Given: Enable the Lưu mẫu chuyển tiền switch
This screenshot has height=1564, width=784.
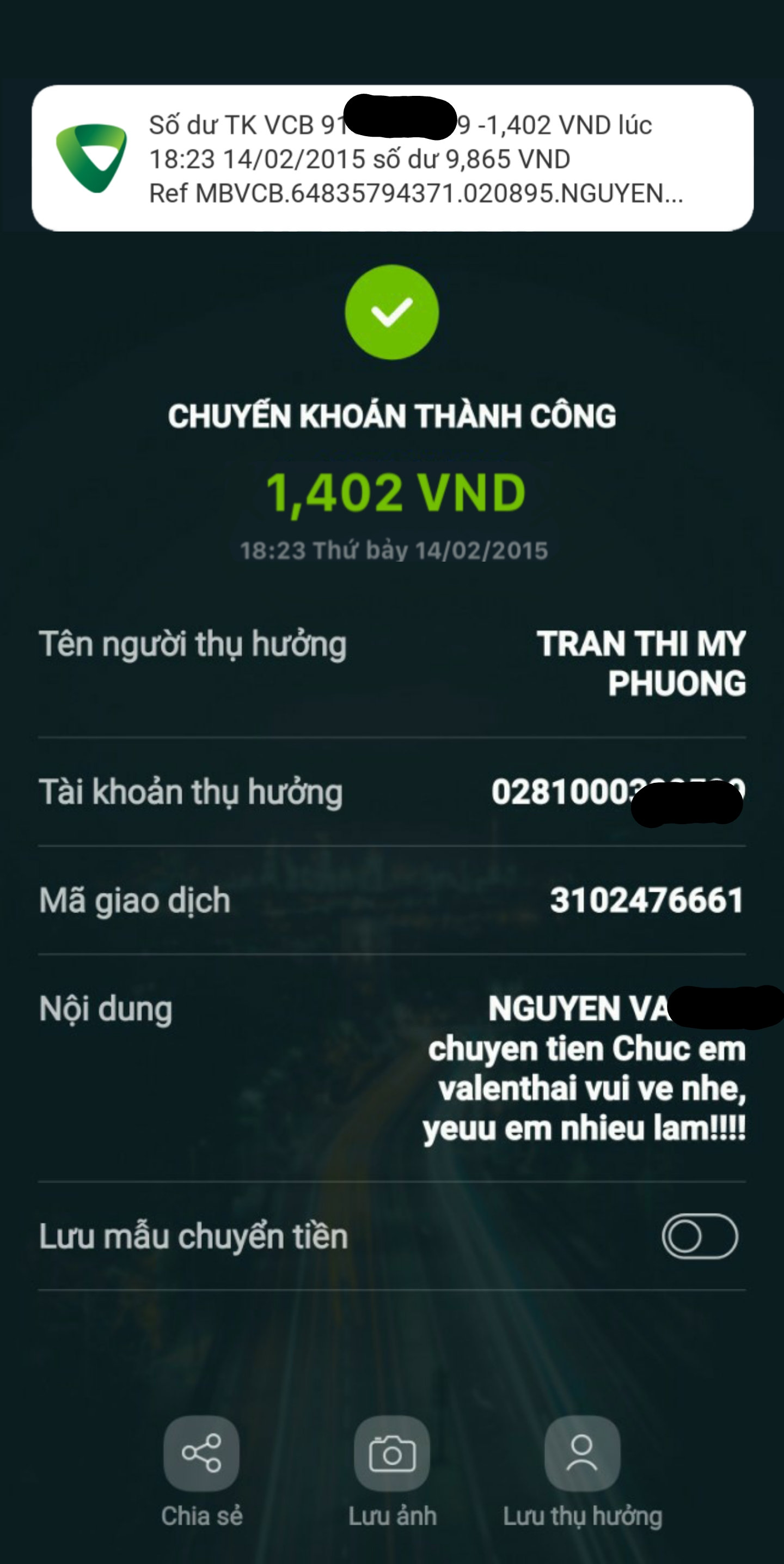Looking at the screenshot, I should (x=700, y=1236).
